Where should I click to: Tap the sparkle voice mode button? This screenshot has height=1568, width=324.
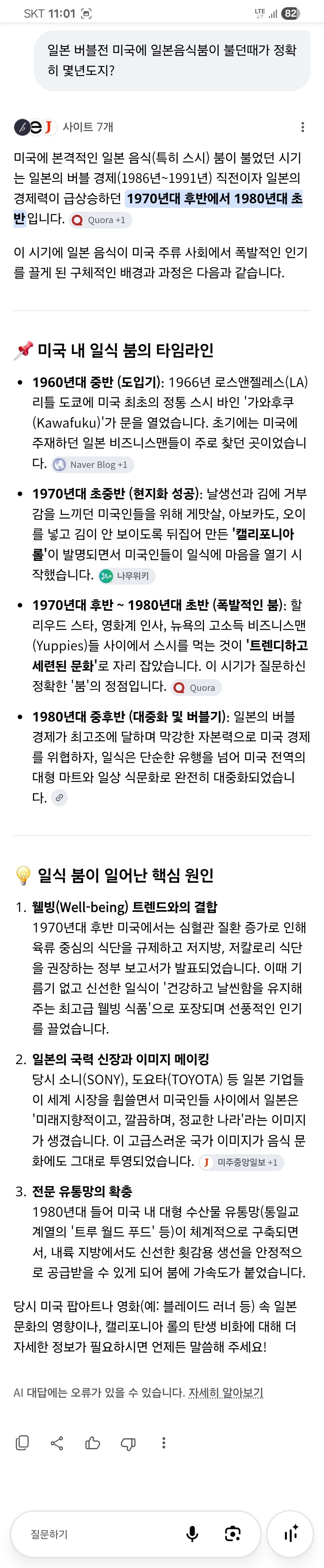290,1534
